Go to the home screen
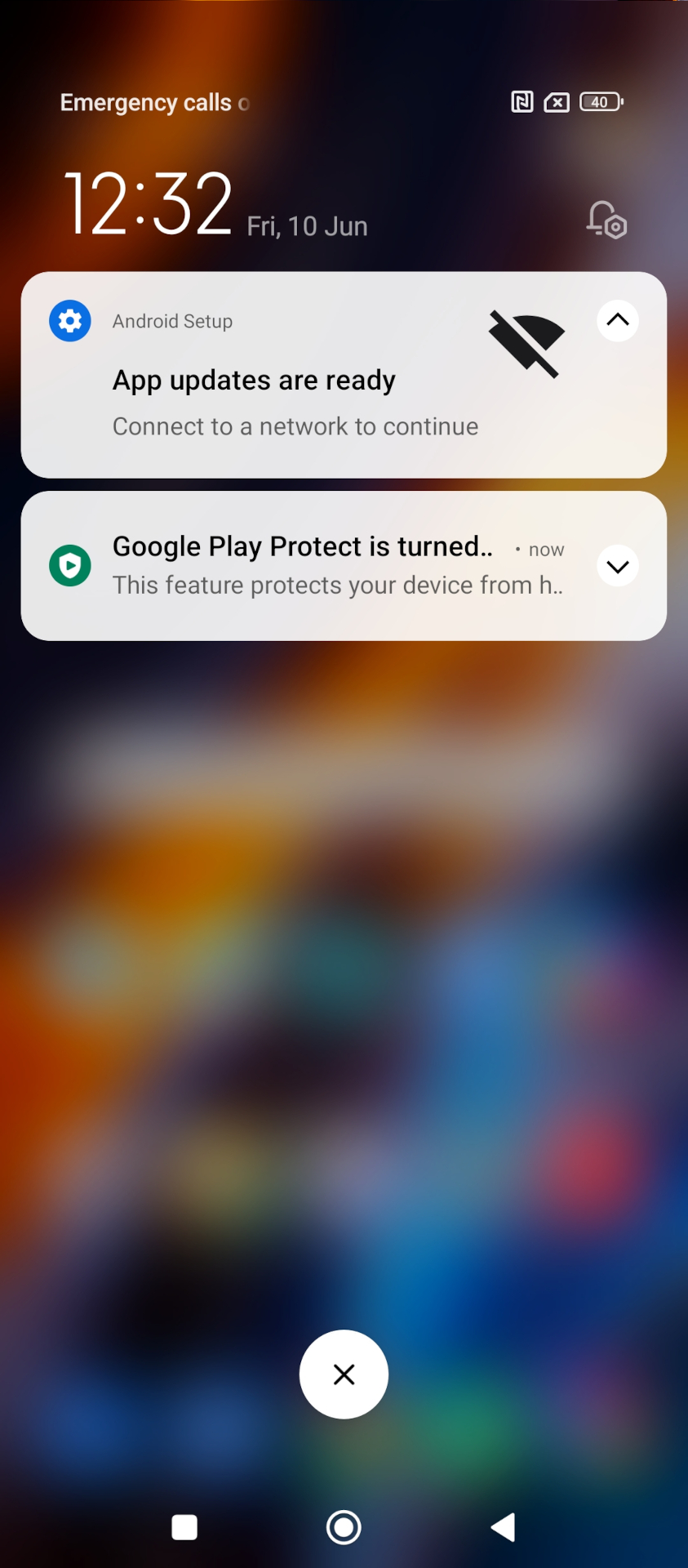The height and width of the screenshot is (1568, 688). [x=344, y=1527]
